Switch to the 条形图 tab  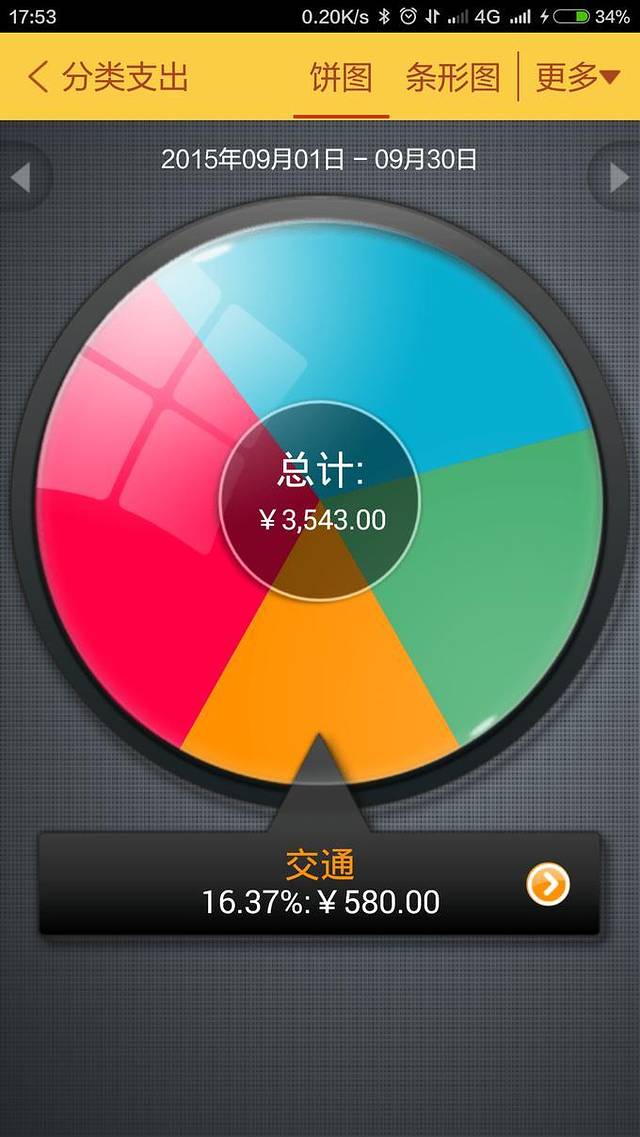pos(453,77)
